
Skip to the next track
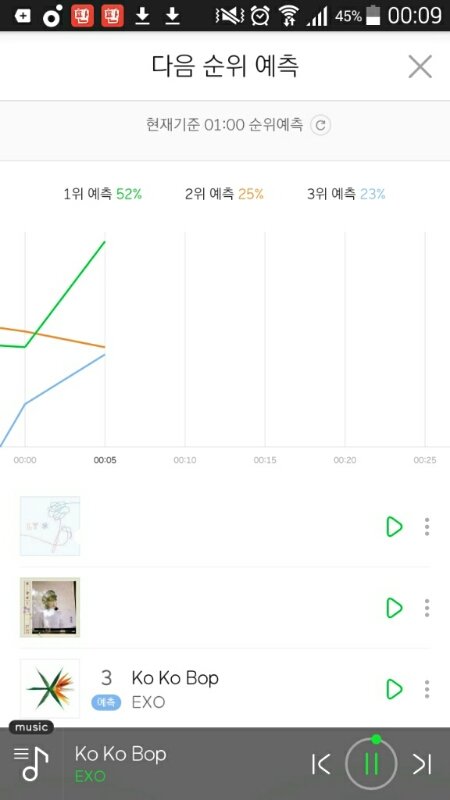click(422, 764)
